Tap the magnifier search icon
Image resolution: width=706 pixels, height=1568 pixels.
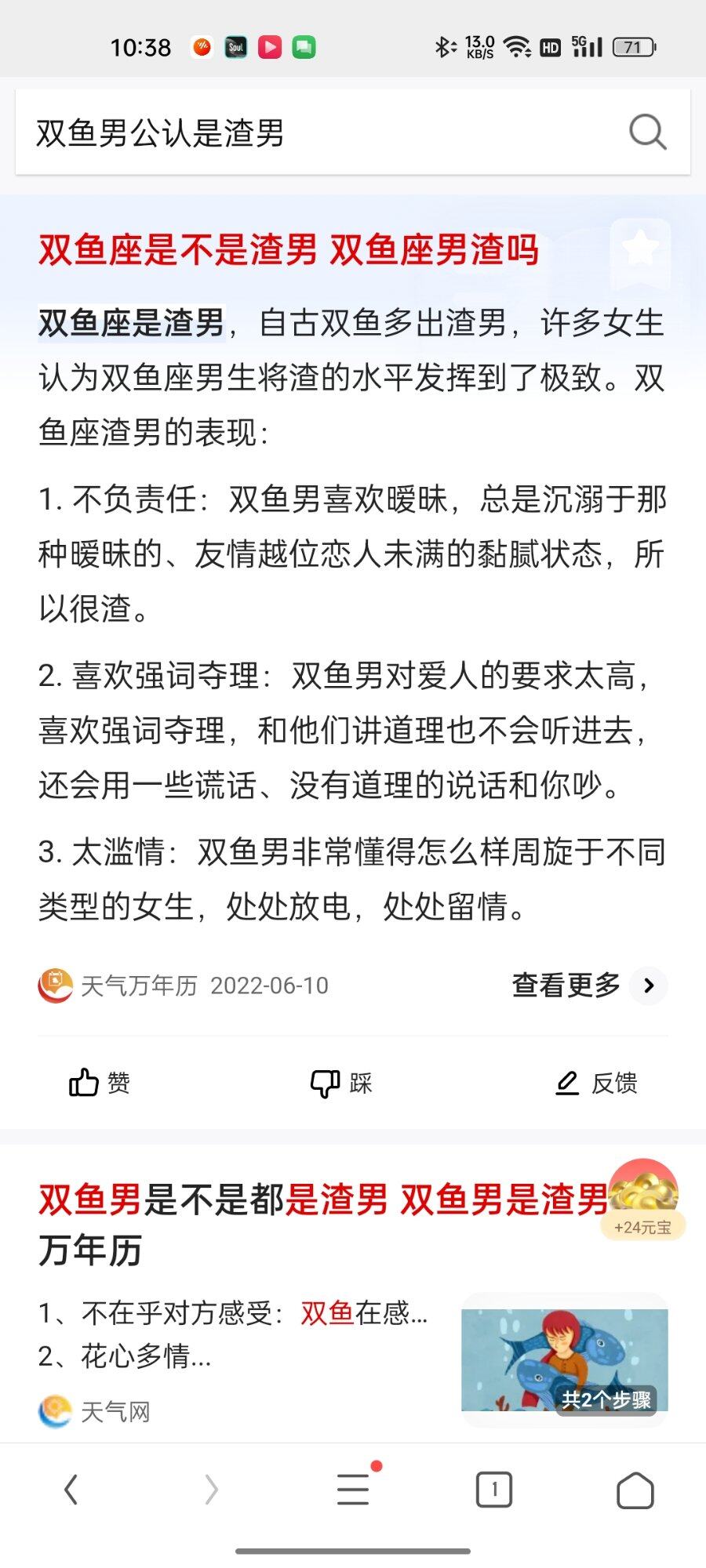[x=647, y=132]
